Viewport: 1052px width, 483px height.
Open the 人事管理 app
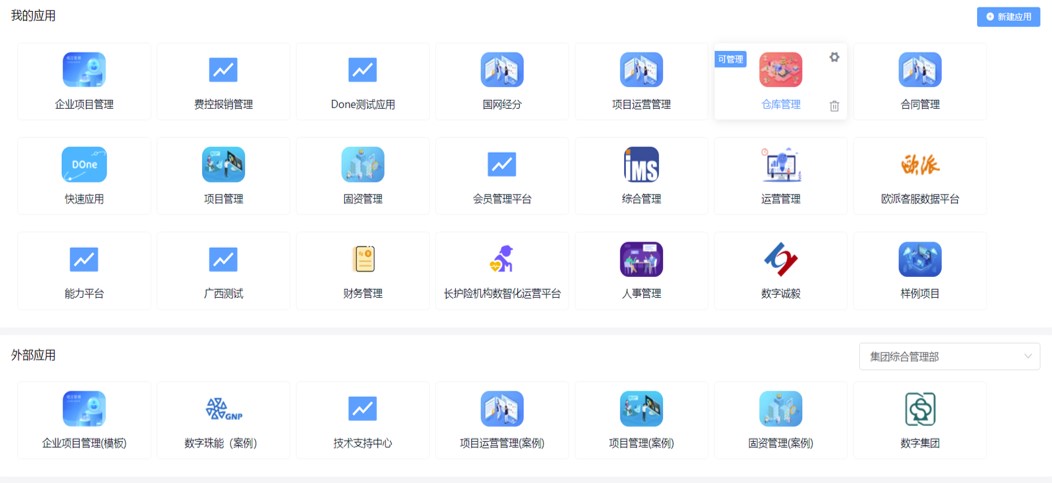coord(641,270)
